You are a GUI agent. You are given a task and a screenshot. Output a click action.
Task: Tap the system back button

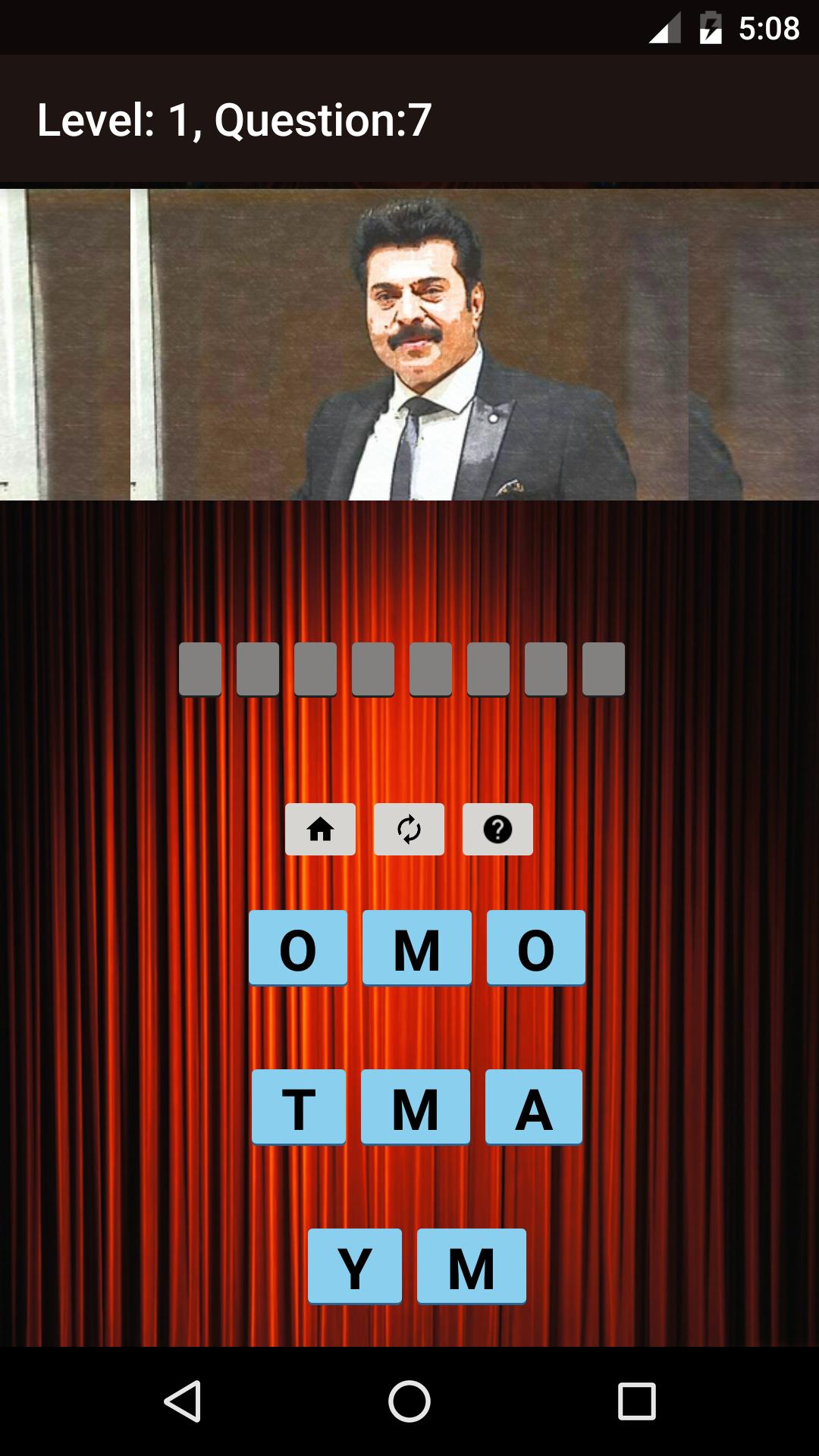pos(183,1401)
